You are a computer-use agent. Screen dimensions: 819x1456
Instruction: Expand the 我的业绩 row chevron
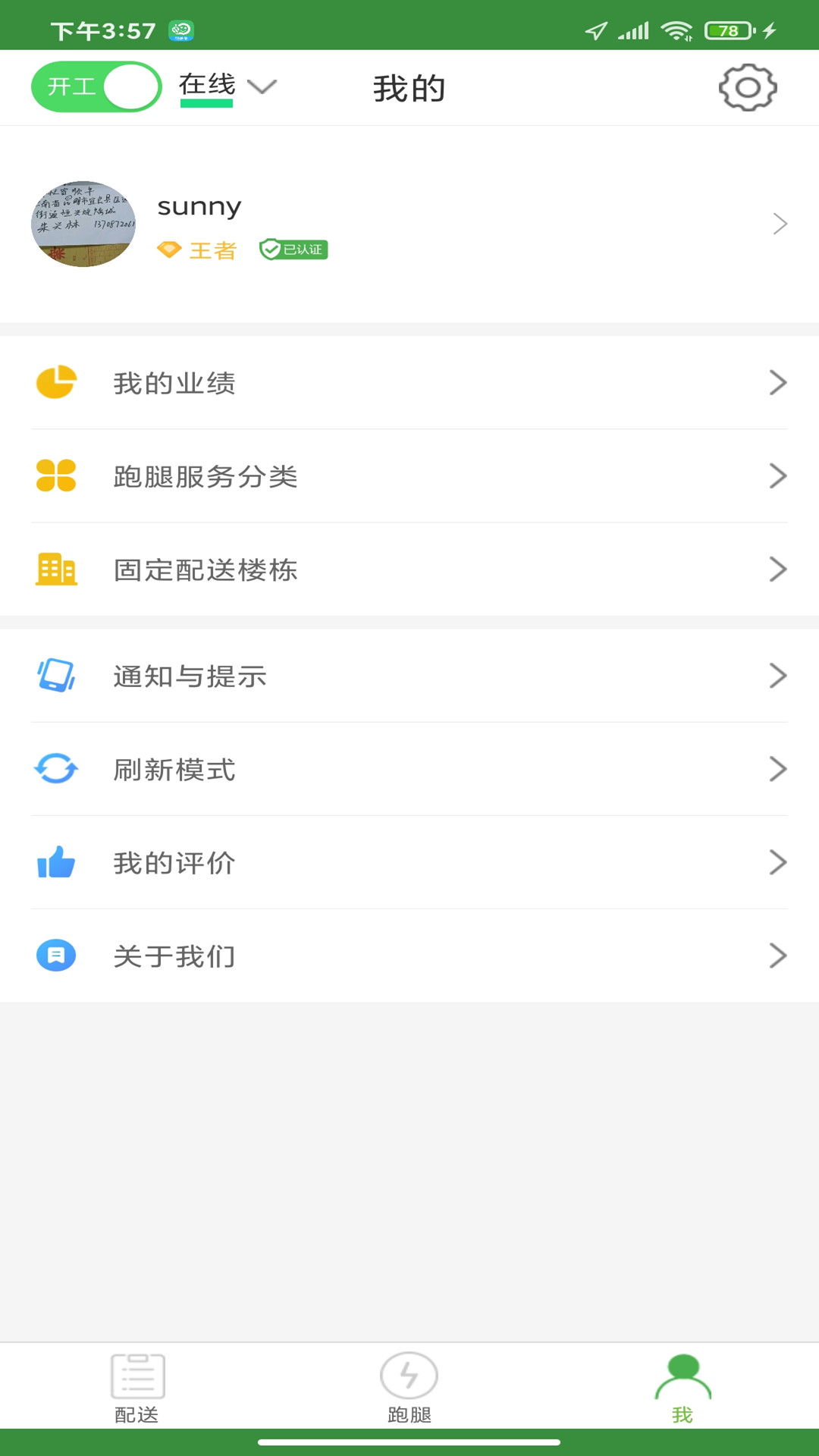coord(778,382)
